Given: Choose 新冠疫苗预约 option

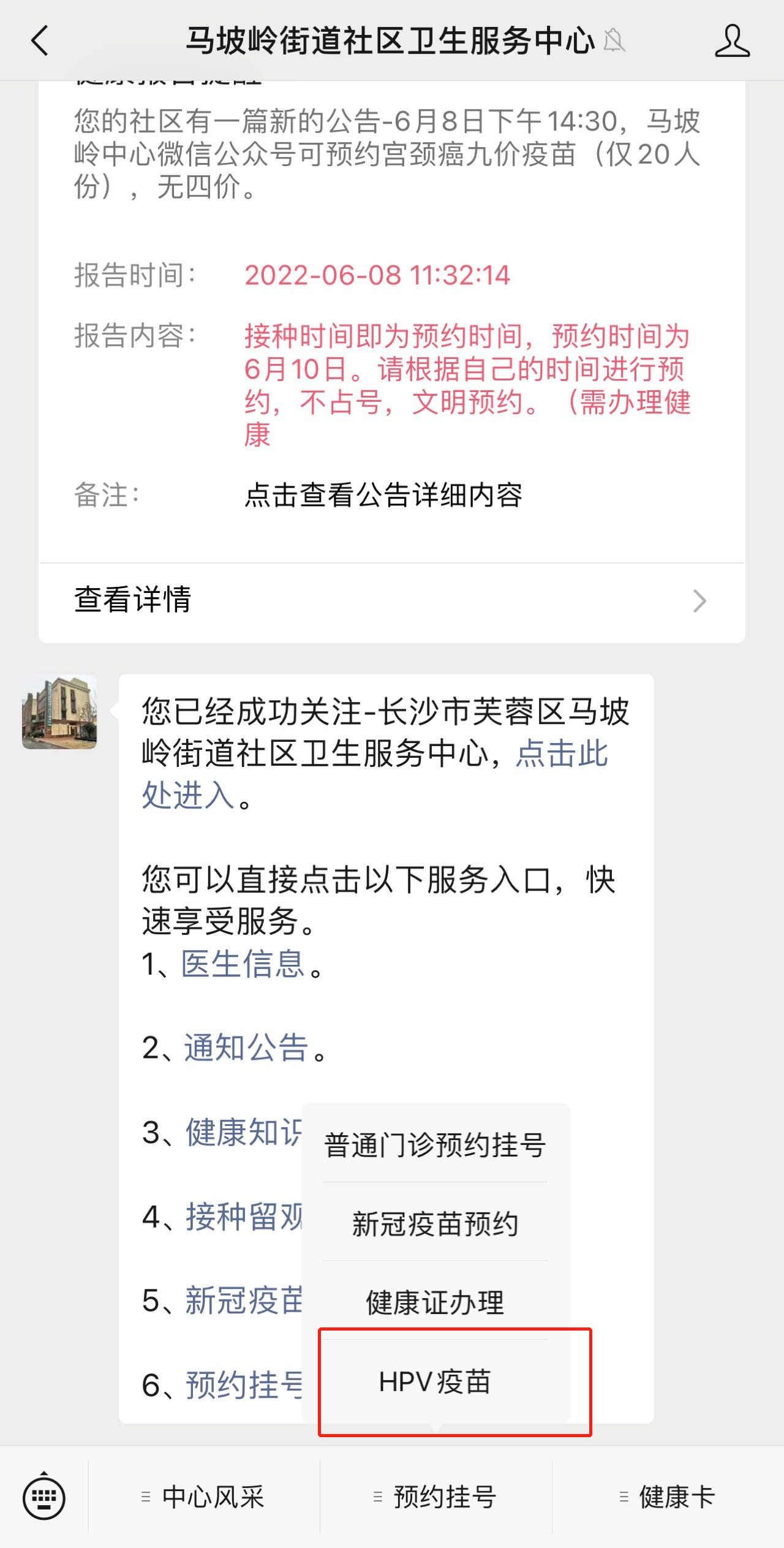Looking at the screenshot, I should point(435,1225).
